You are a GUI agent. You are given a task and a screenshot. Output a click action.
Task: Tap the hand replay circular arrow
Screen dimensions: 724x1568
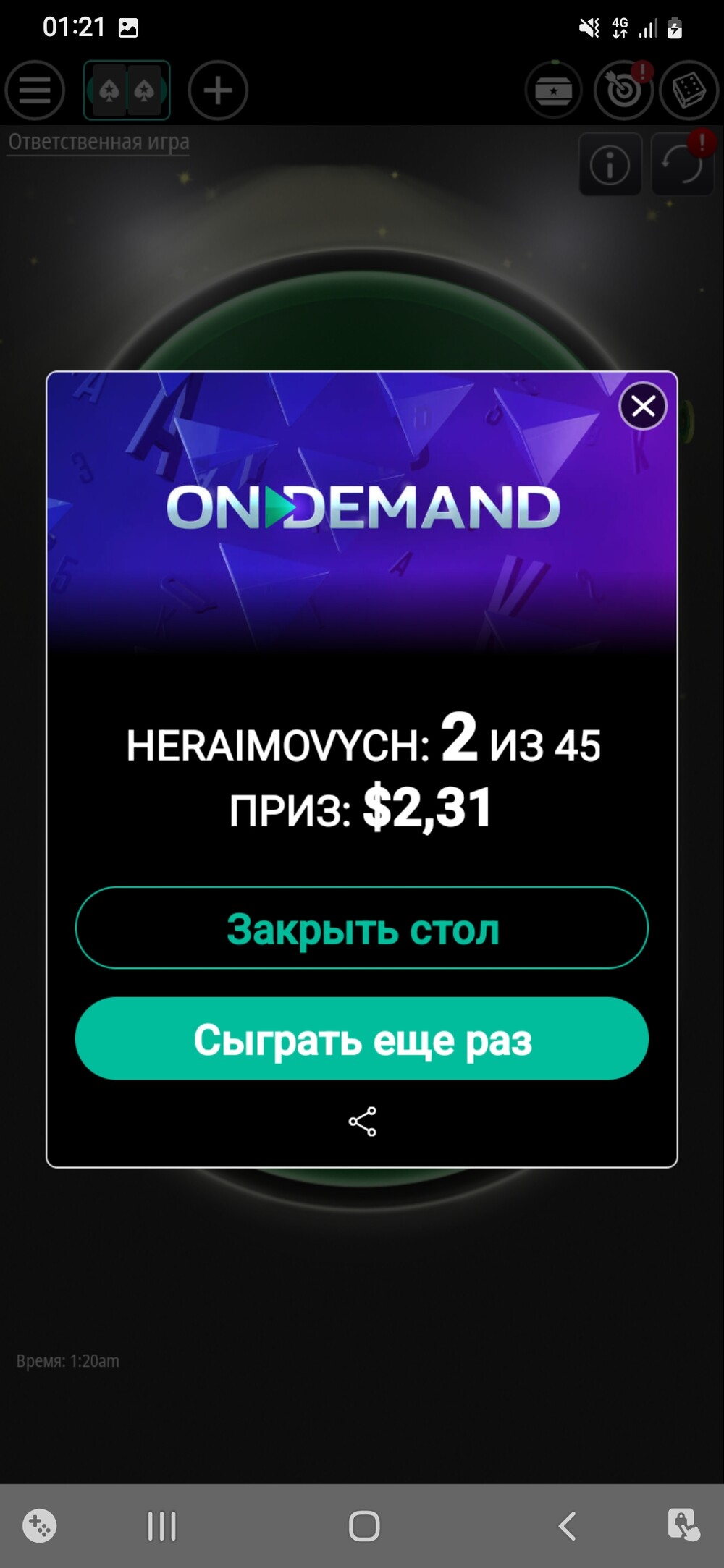coord(683,165)
